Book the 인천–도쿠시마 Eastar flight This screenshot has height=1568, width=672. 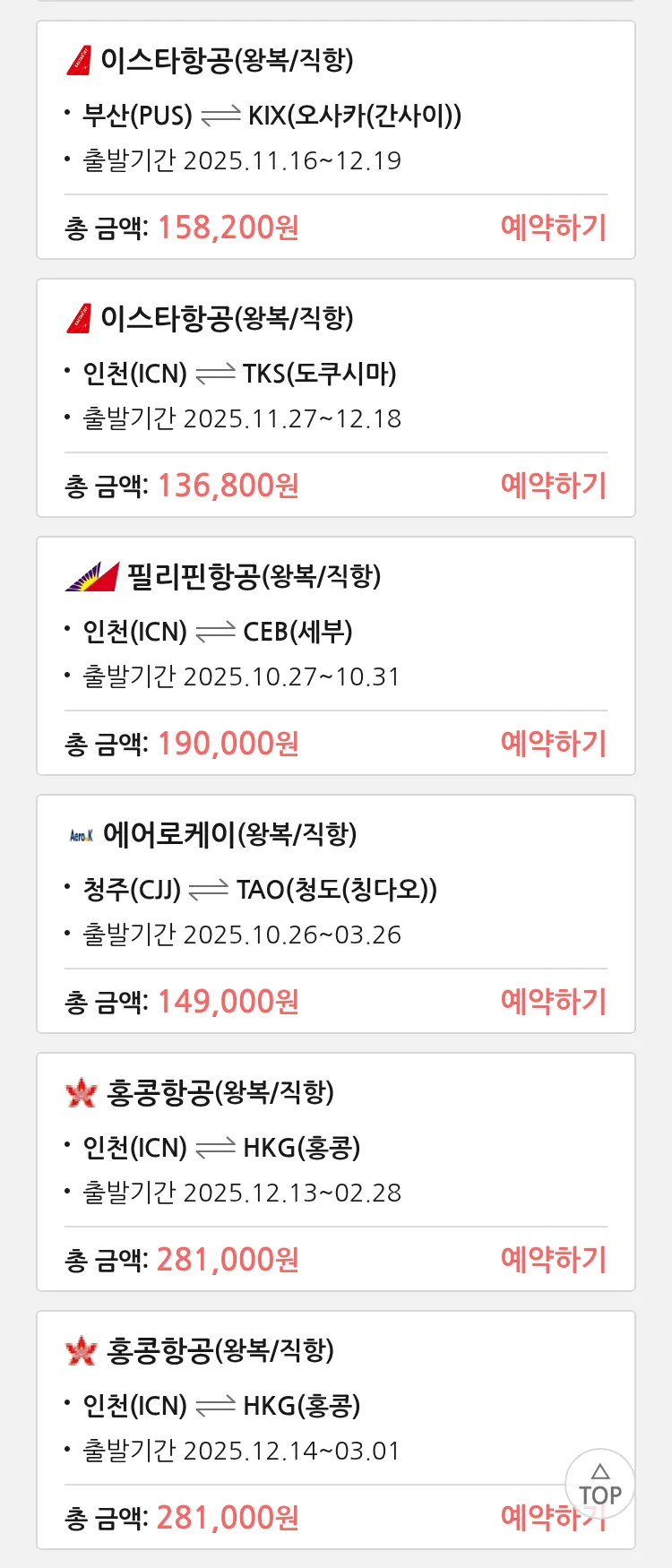[x=553, y=486]
